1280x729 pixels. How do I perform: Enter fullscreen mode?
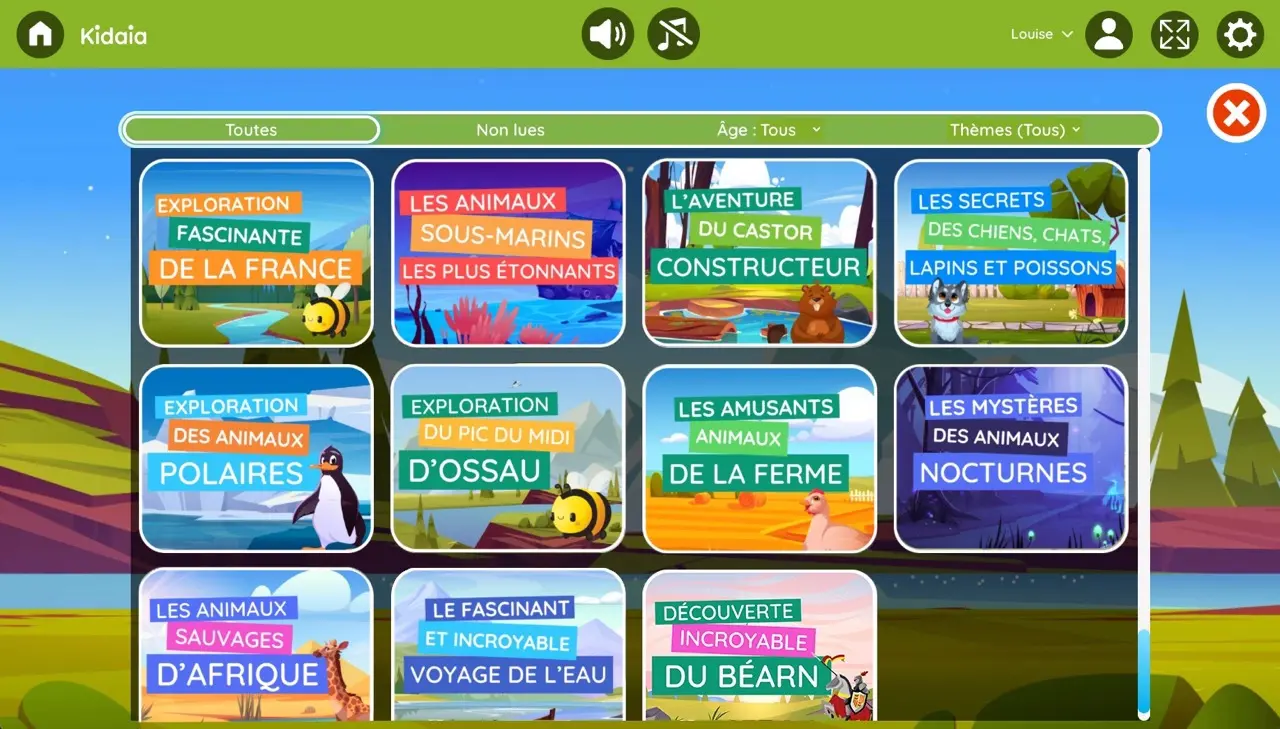pyautogui.click(x=1174, y=35)
